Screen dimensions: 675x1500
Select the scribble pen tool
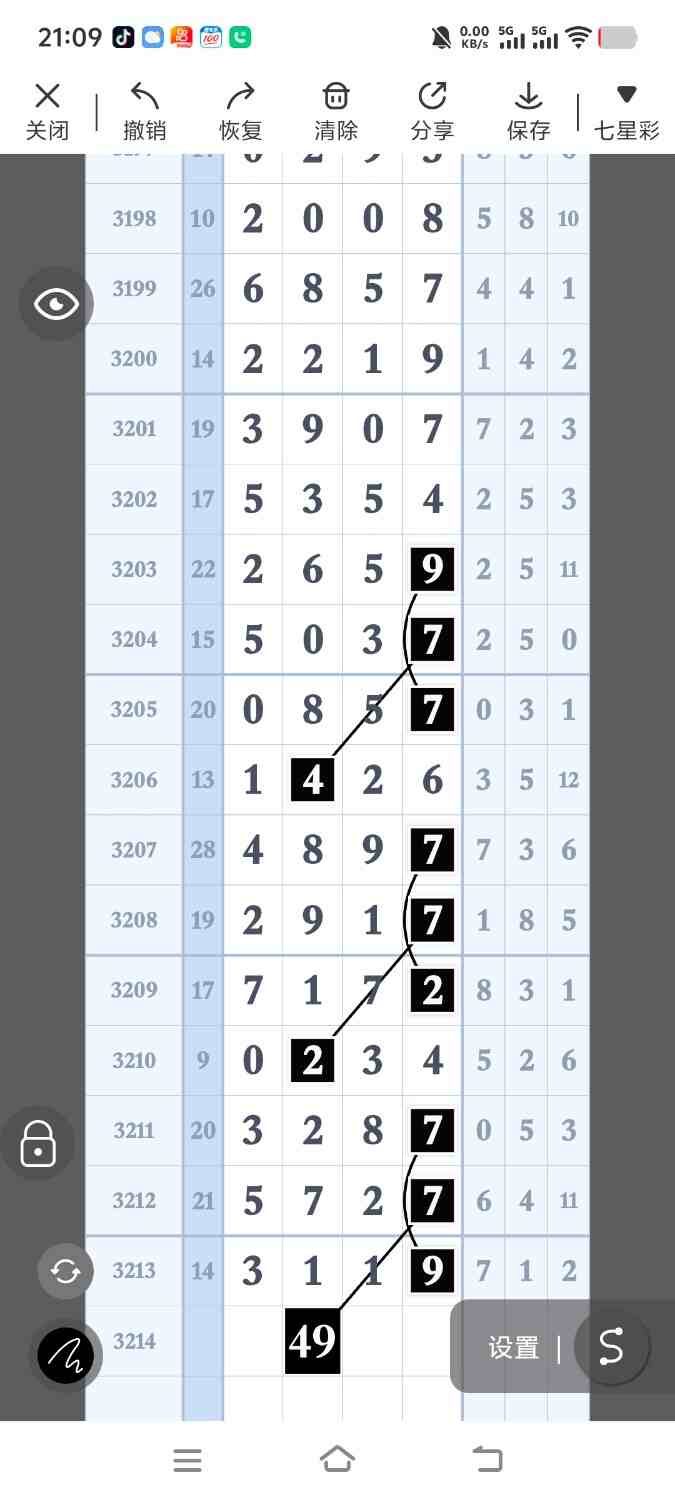66,1355
